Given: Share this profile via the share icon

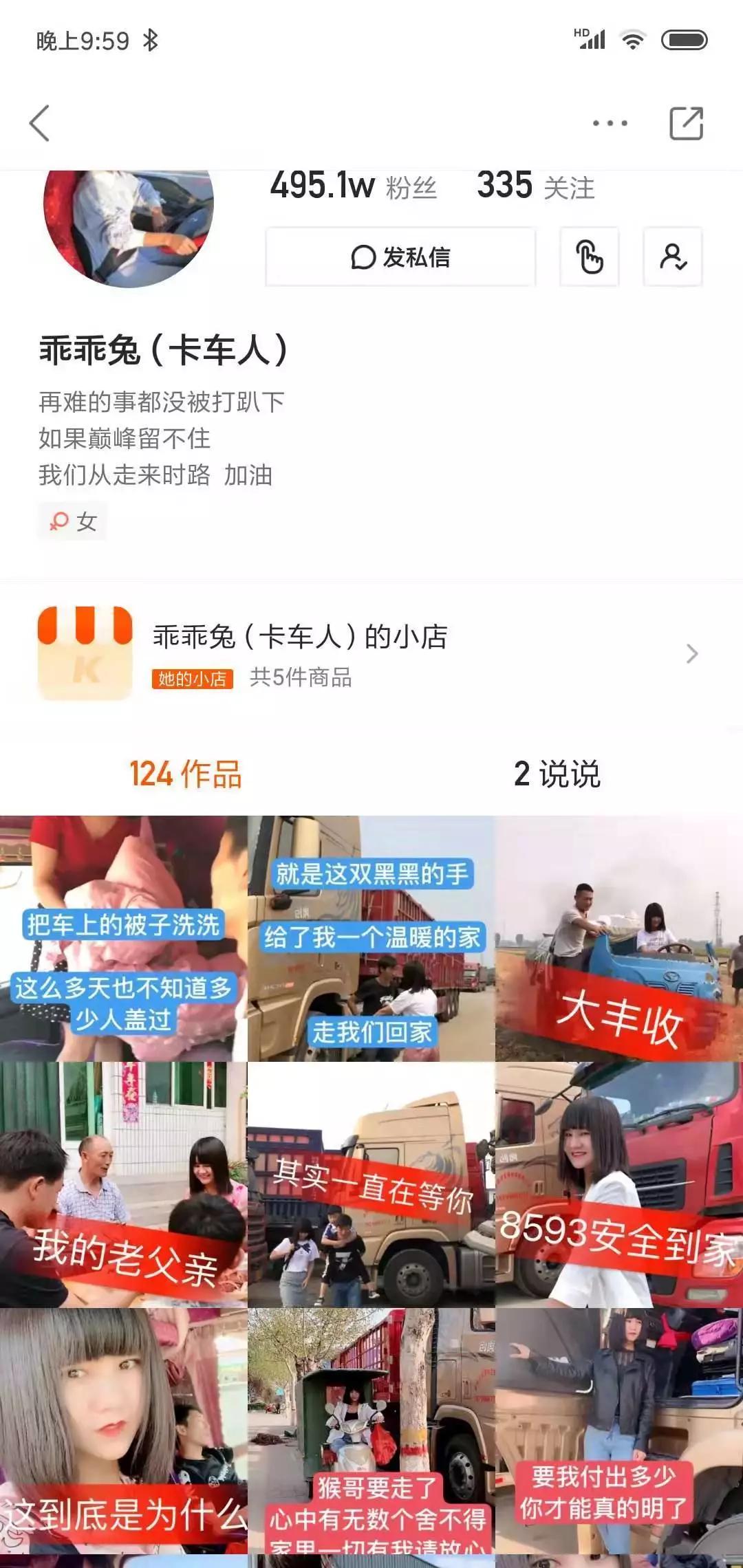Looking at the screenshot, I should [x=686, y=124].
